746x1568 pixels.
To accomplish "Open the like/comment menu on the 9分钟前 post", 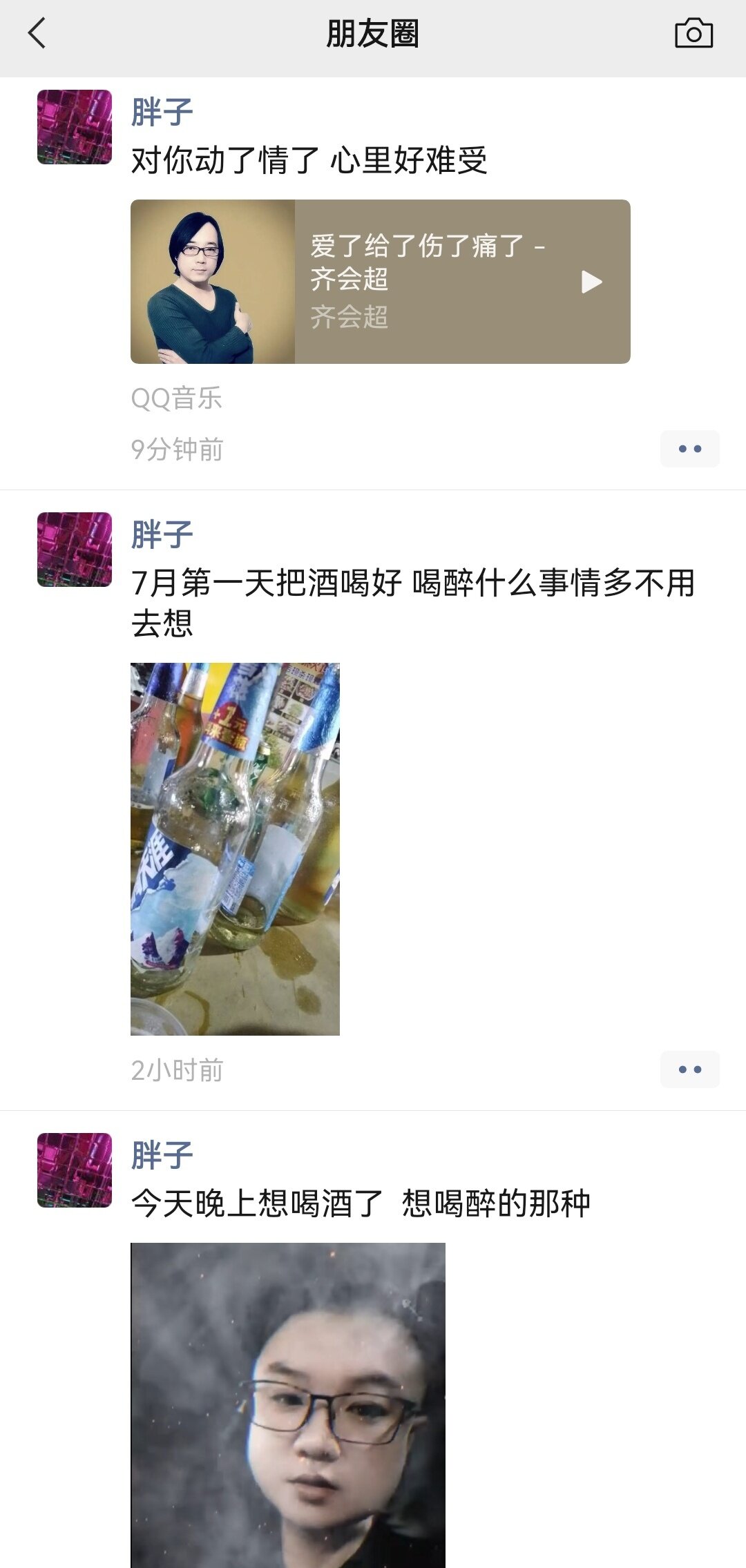I will coord(689,449).
